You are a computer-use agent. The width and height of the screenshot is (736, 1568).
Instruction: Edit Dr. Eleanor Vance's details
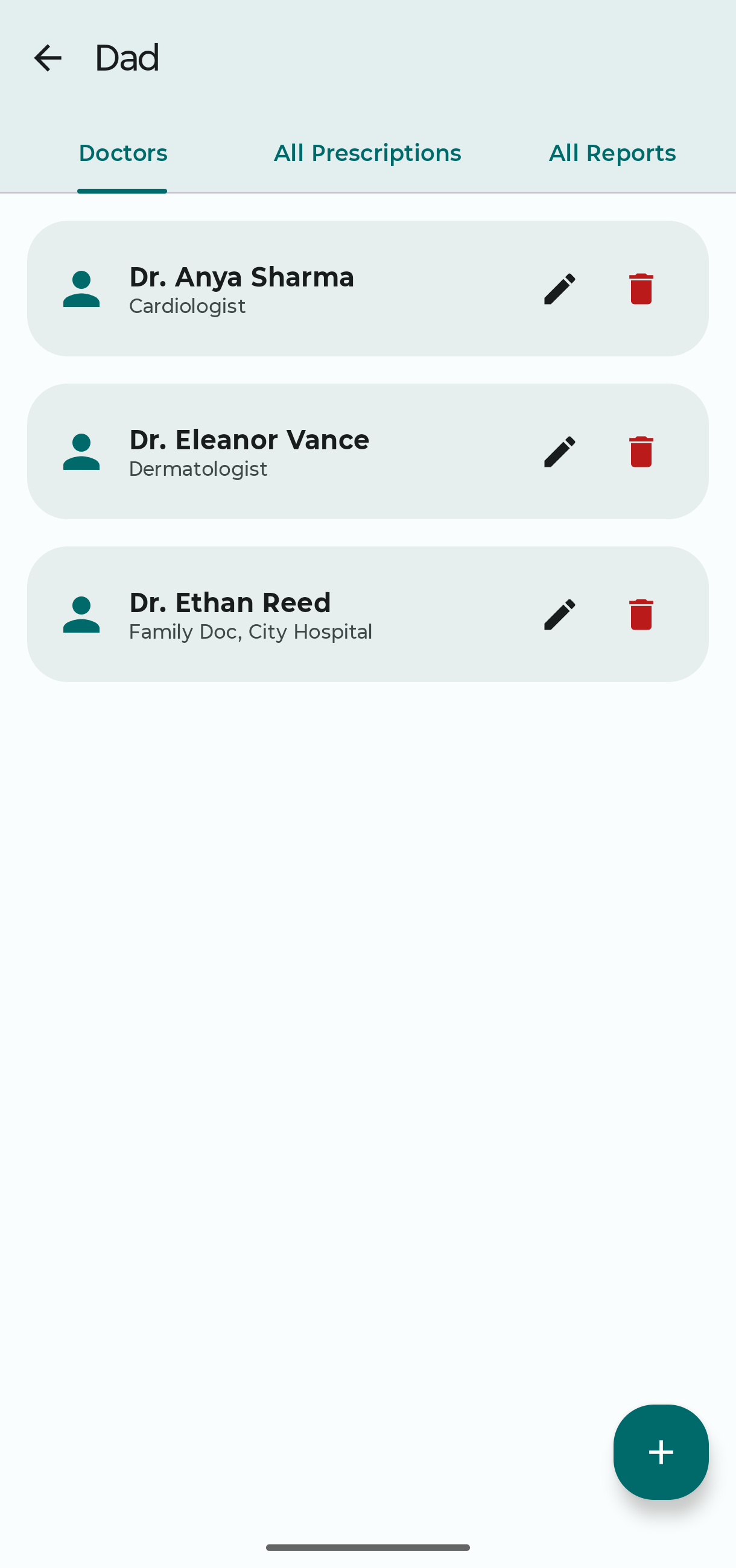tap(559, 452)
